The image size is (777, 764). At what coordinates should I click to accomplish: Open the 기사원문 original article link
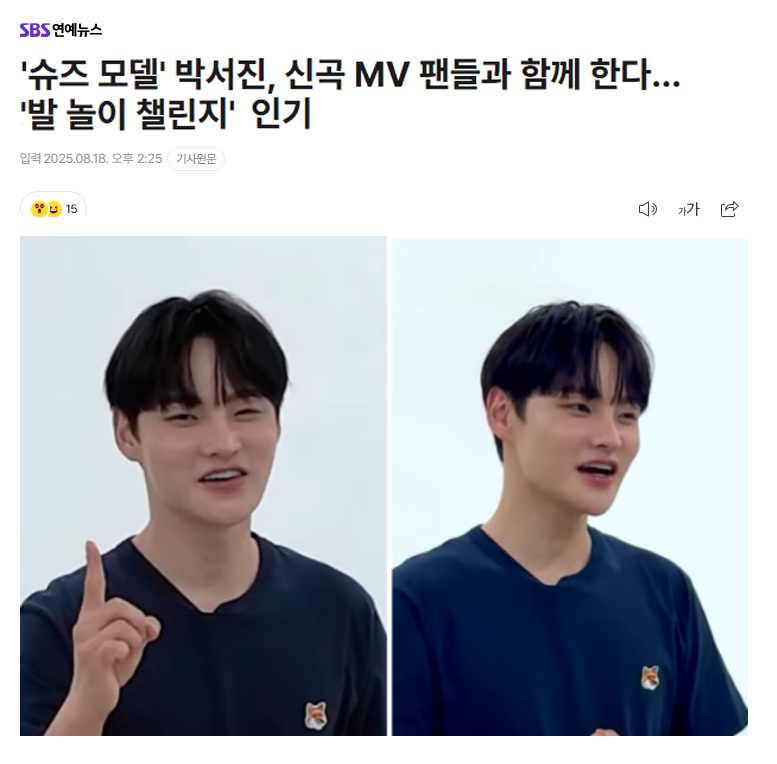[196, 159]
